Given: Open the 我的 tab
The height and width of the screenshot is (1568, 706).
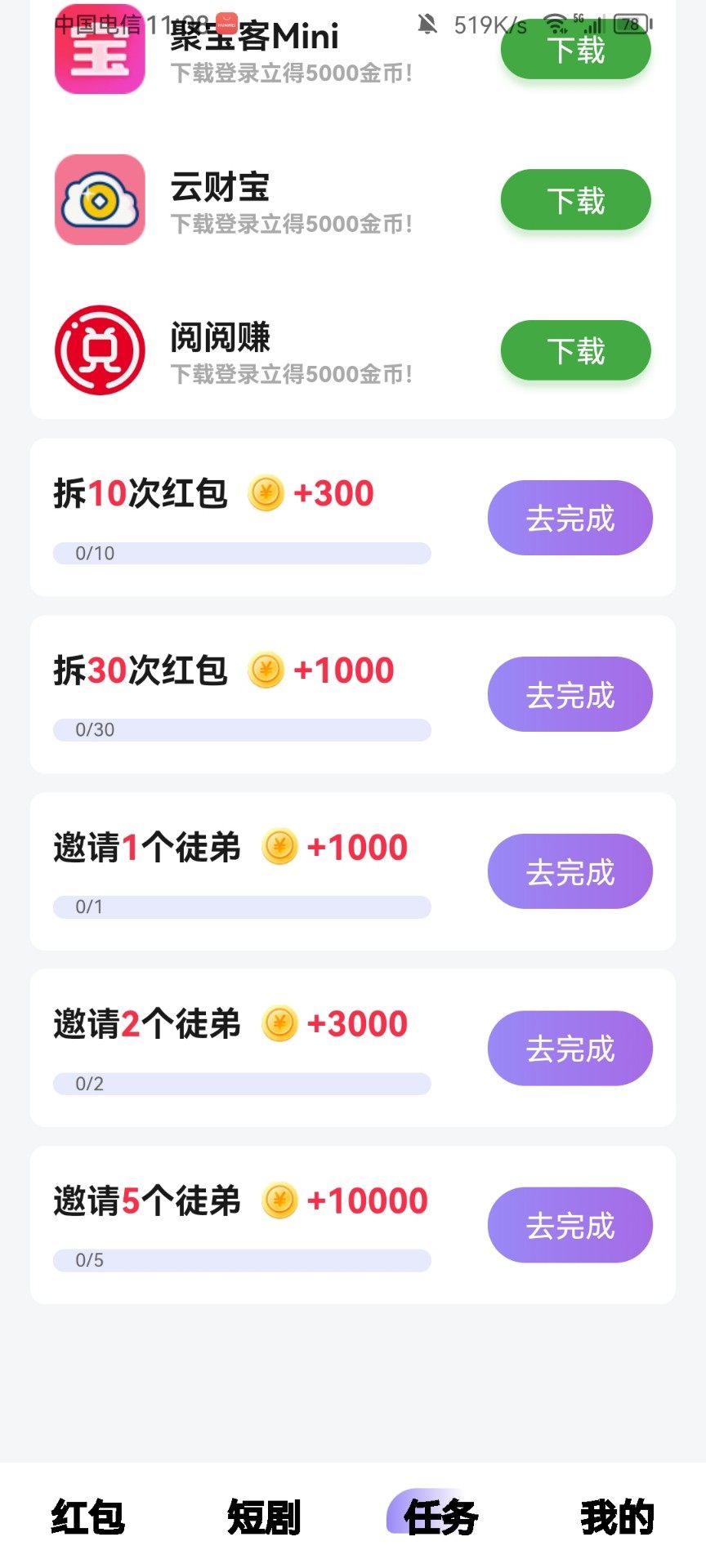Looking at the screenshot, I should coord(617,1517).
